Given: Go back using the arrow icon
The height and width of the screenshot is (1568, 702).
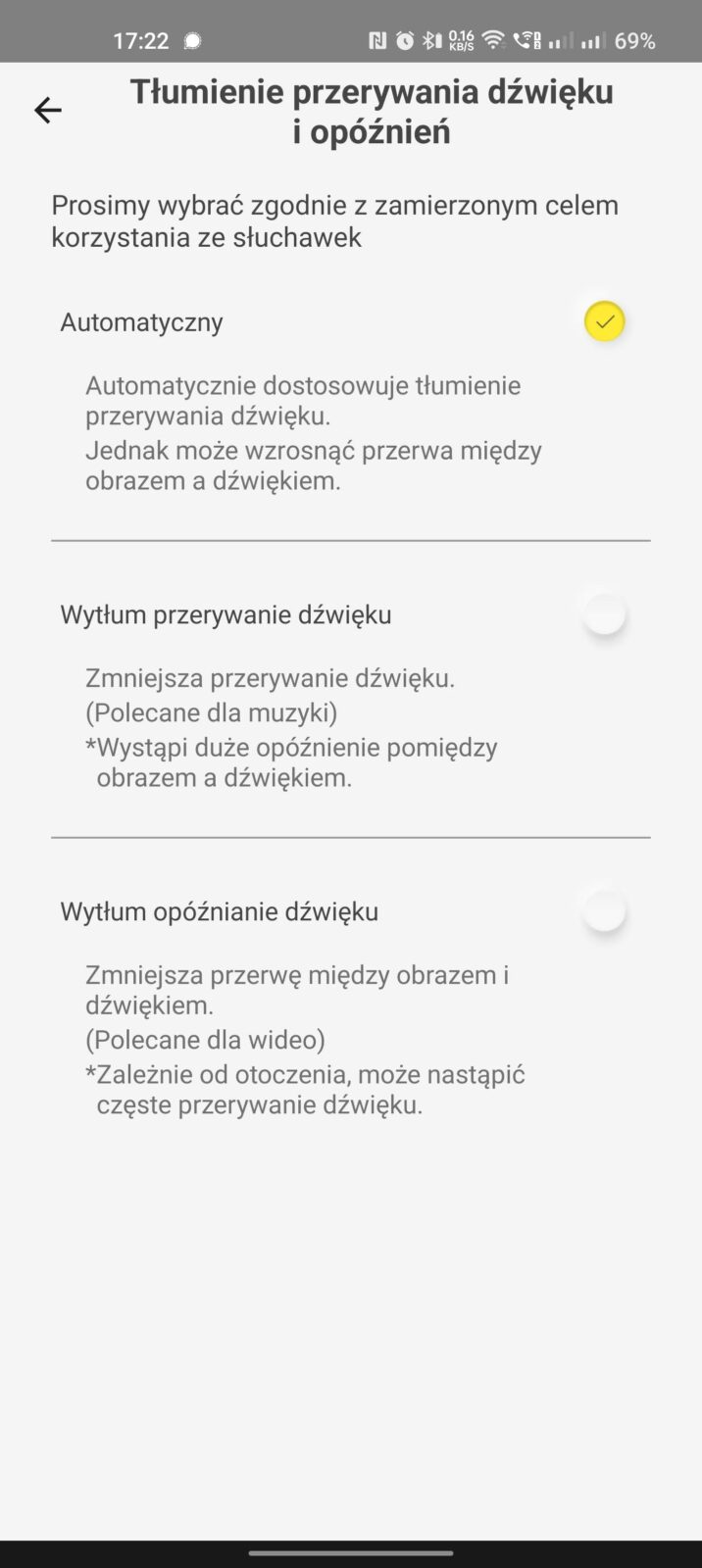Looking at the screenshot, I should click(47, 111).
